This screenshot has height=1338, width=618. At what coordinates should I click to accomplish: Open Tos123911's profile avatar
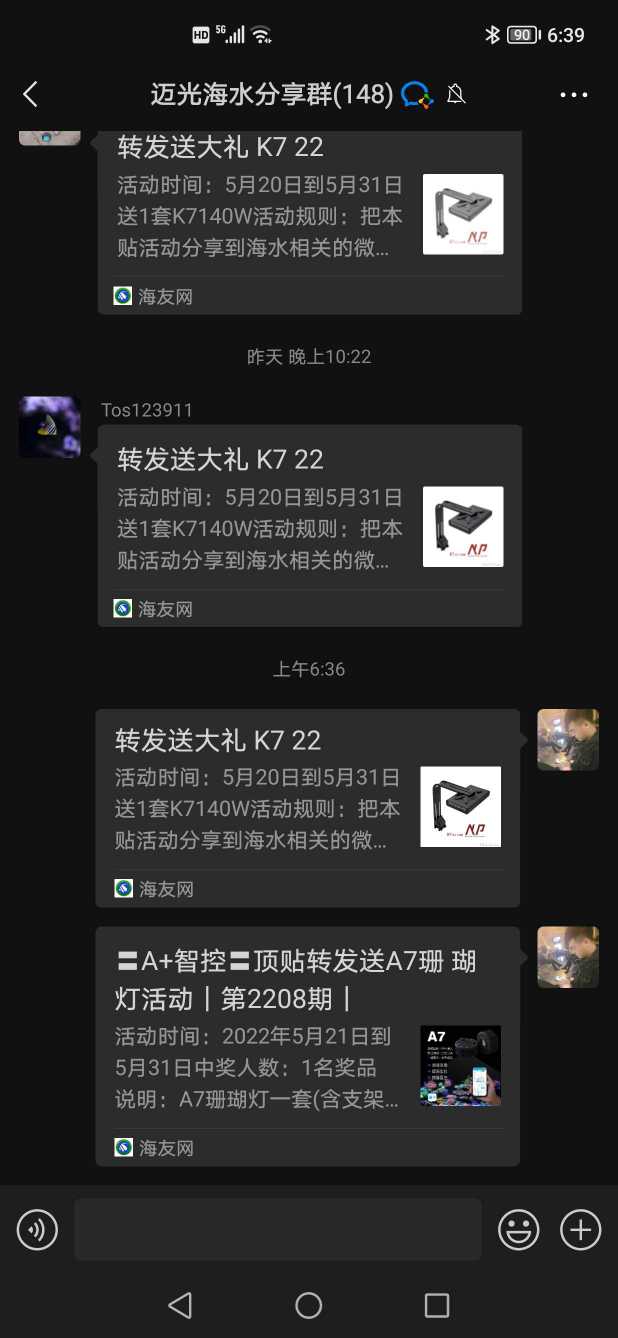click(50, 426)
